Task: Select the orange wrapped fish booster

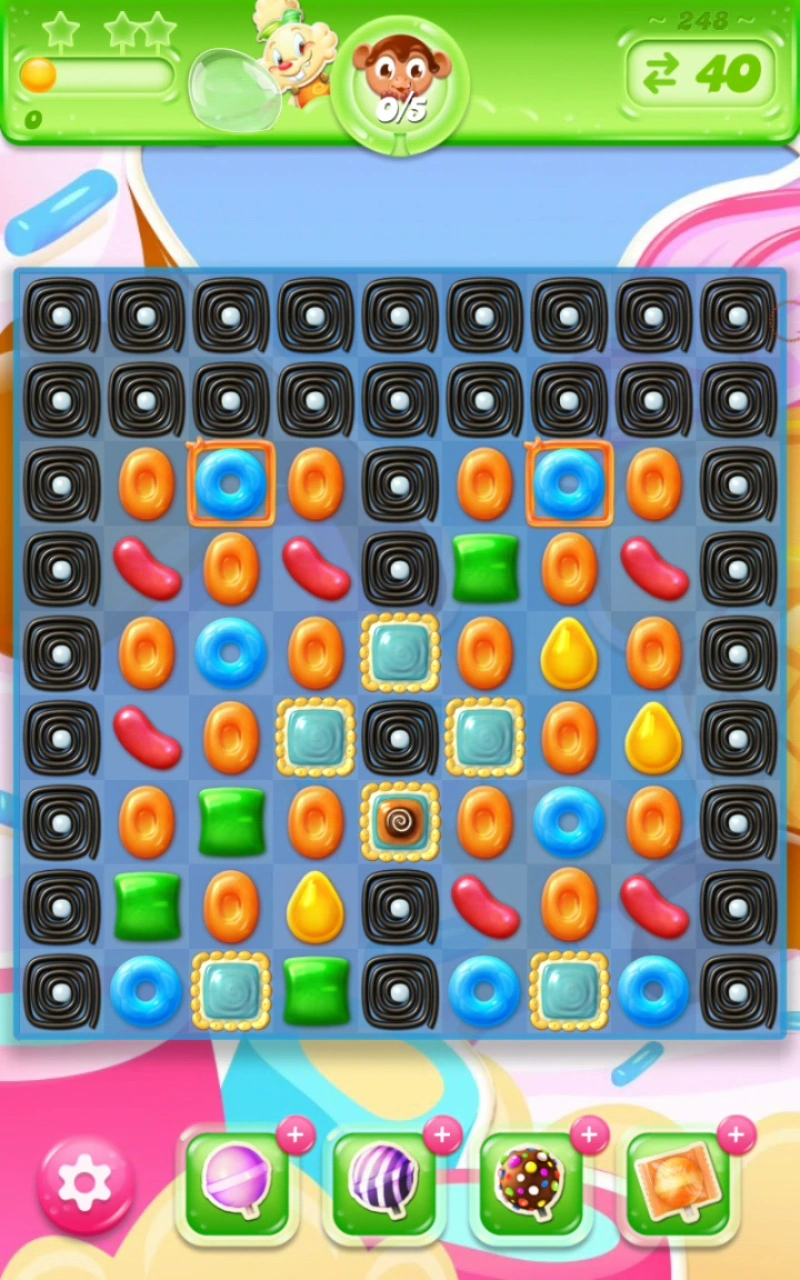Action: (x=678, y=1185)
